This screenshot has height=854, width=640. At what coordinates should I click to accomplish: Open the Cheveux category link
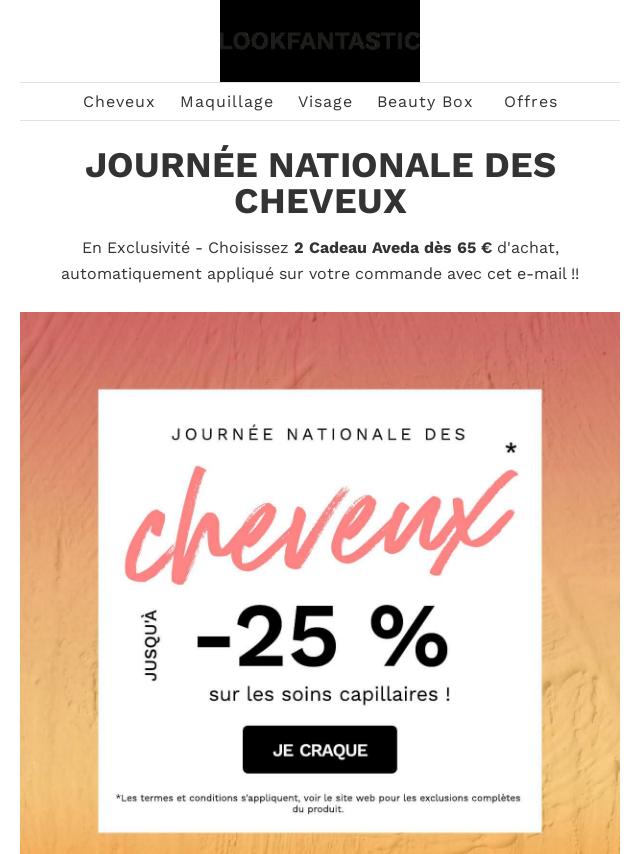pyautogui.click(x=119, y=102)
